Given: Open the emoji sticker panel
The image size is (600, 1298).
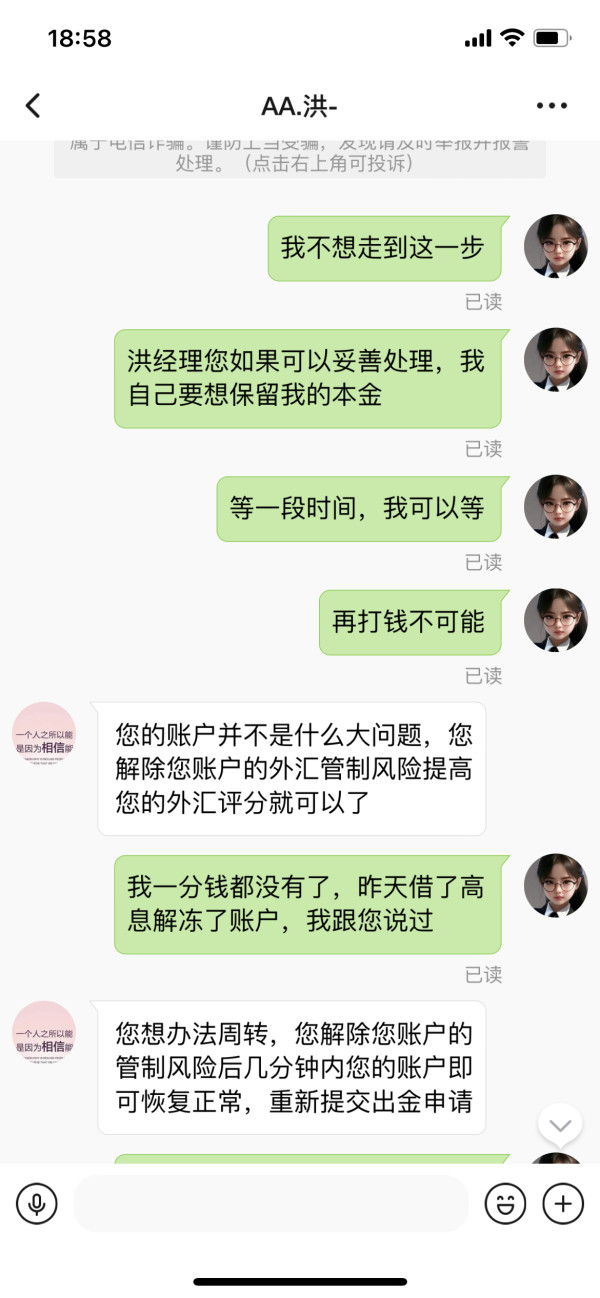Looking at the screenshot, I should tap(505, 1203).
